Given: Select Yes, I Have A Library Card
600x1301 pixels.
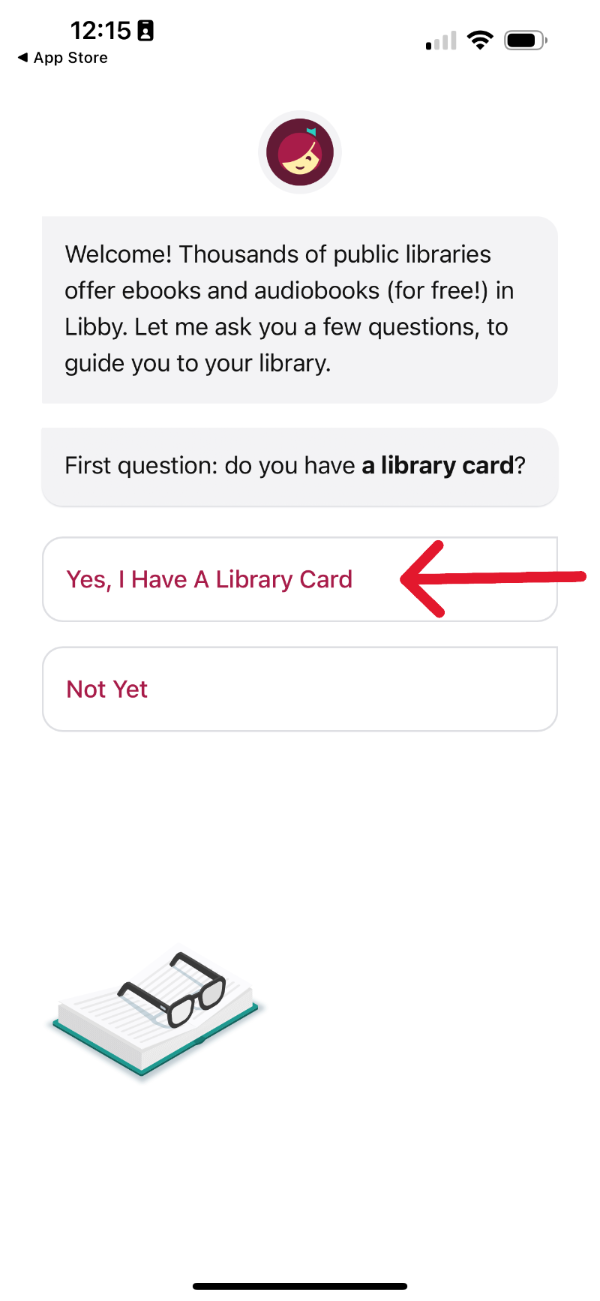Looking at the screenshot, I should click(x=210, y=580).
